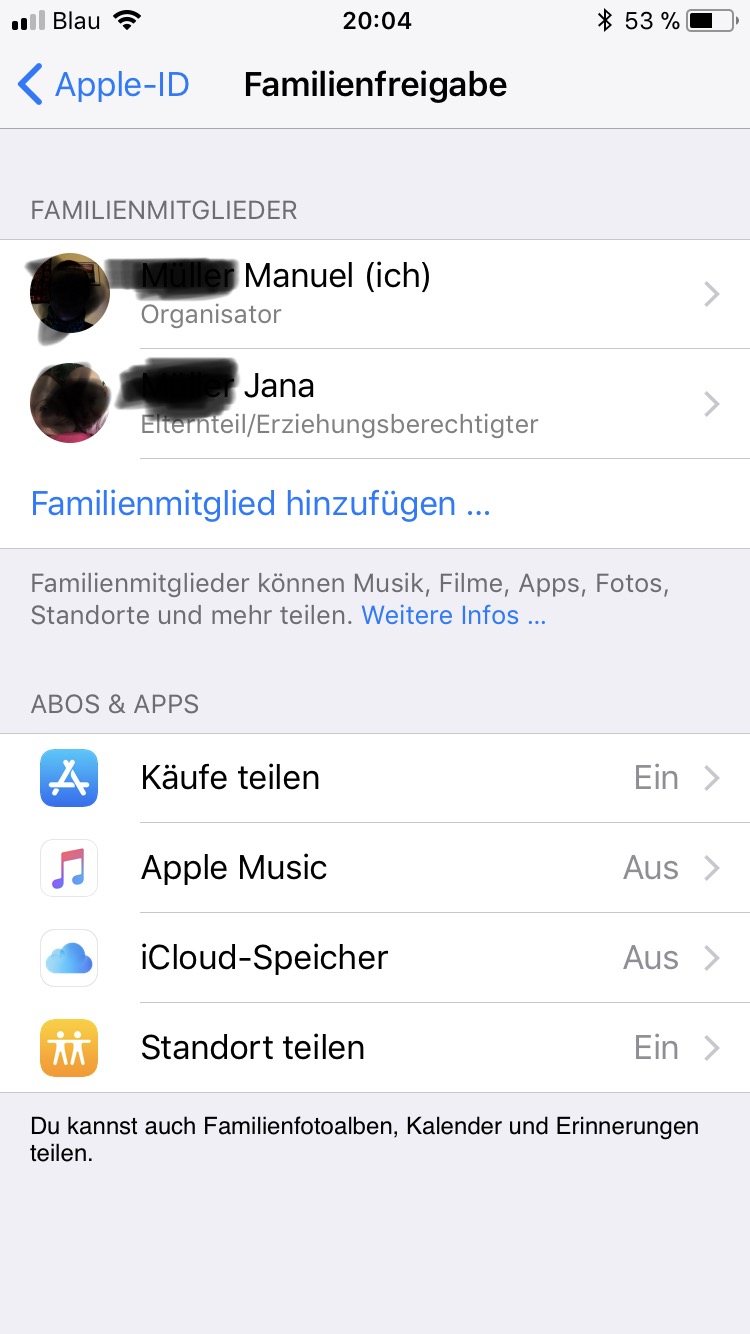Open Käufe teilen settings

pyautogui.click(x=375, y=778)
